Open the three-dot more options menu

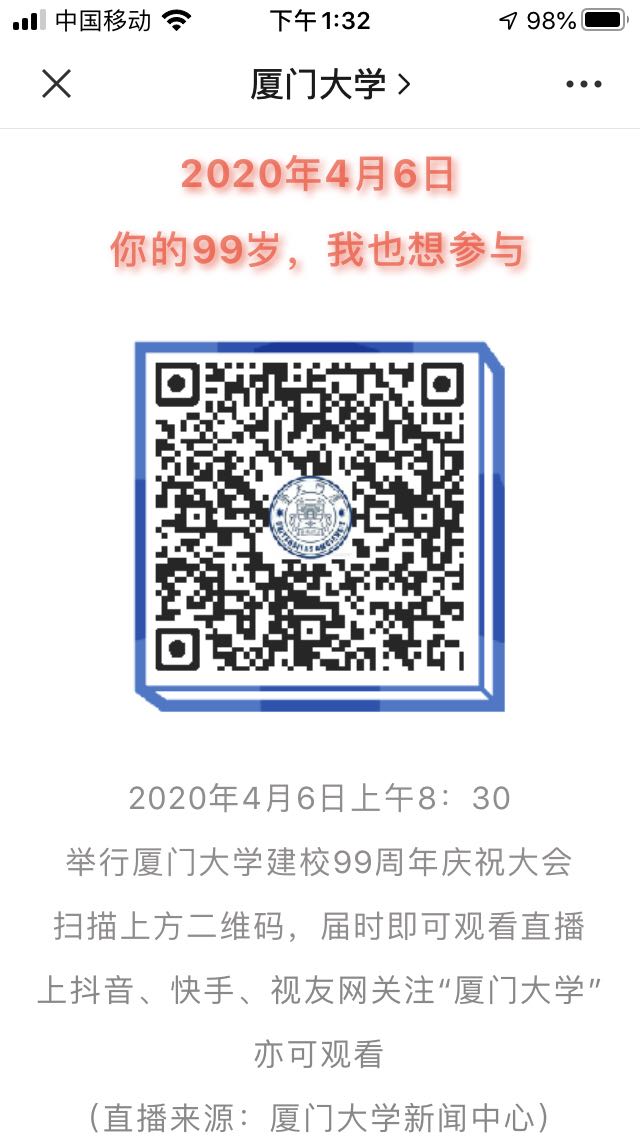point(583,85)
